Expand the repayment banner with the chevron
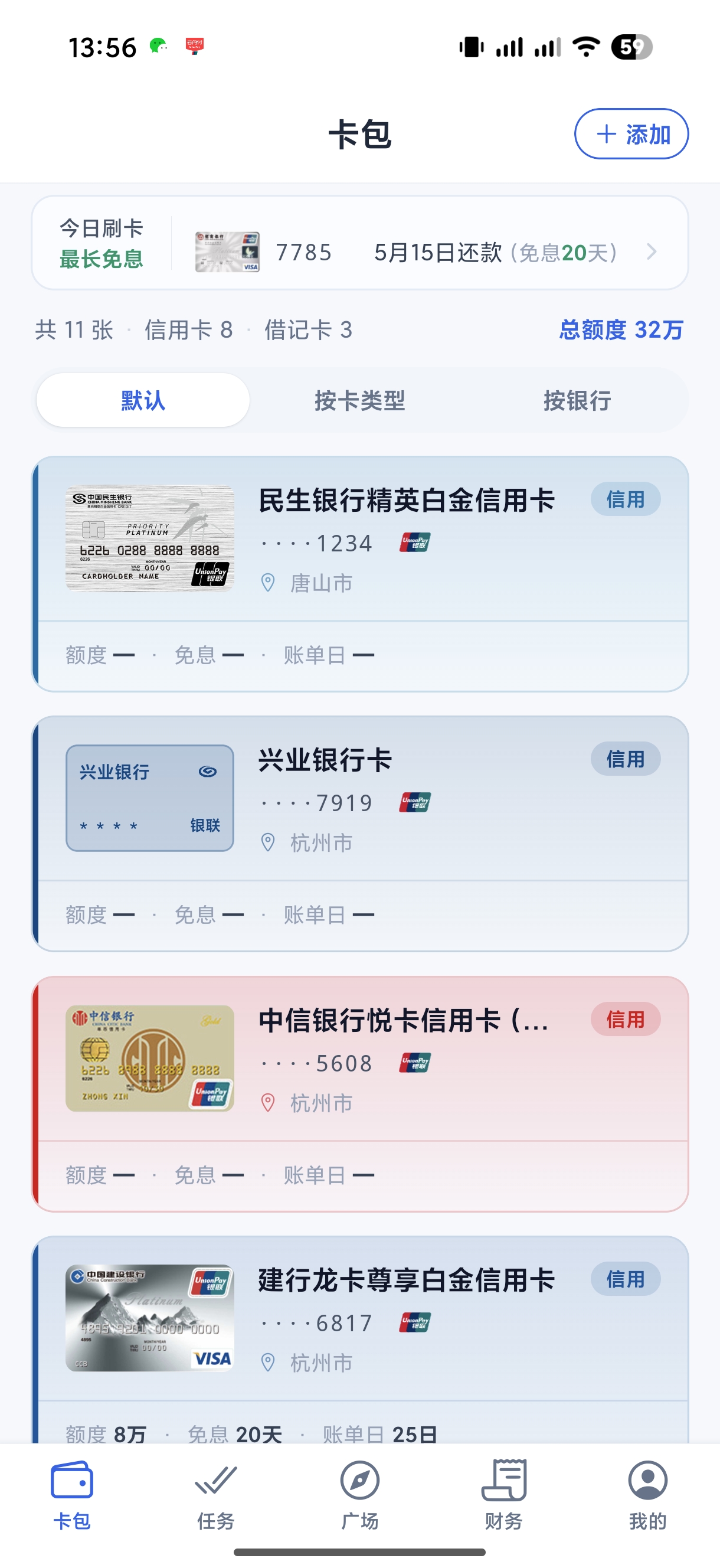The image size is (720, 1568). click(x=652, y=253)
